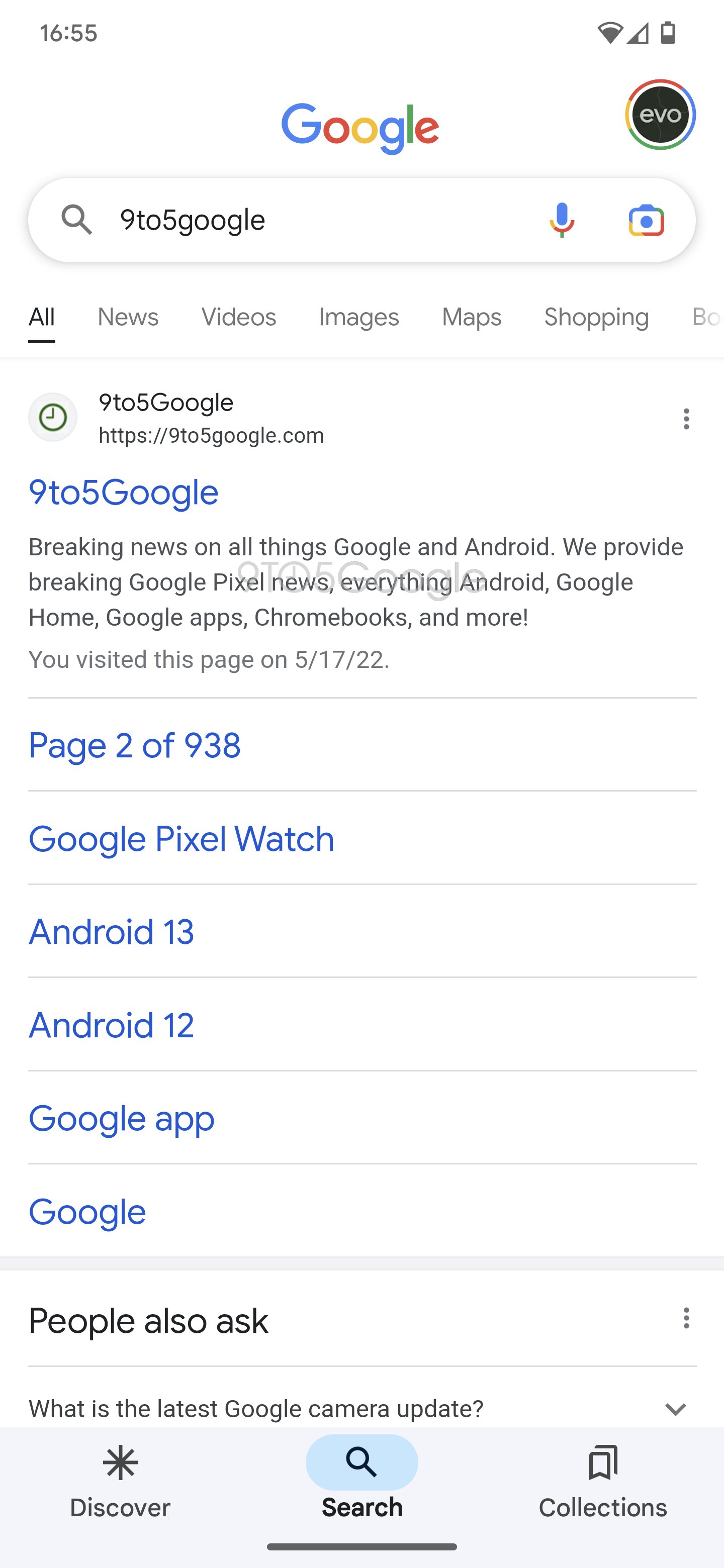724x1568 pixels.
Task: Open Google Lens camera search
Action: 646,220
